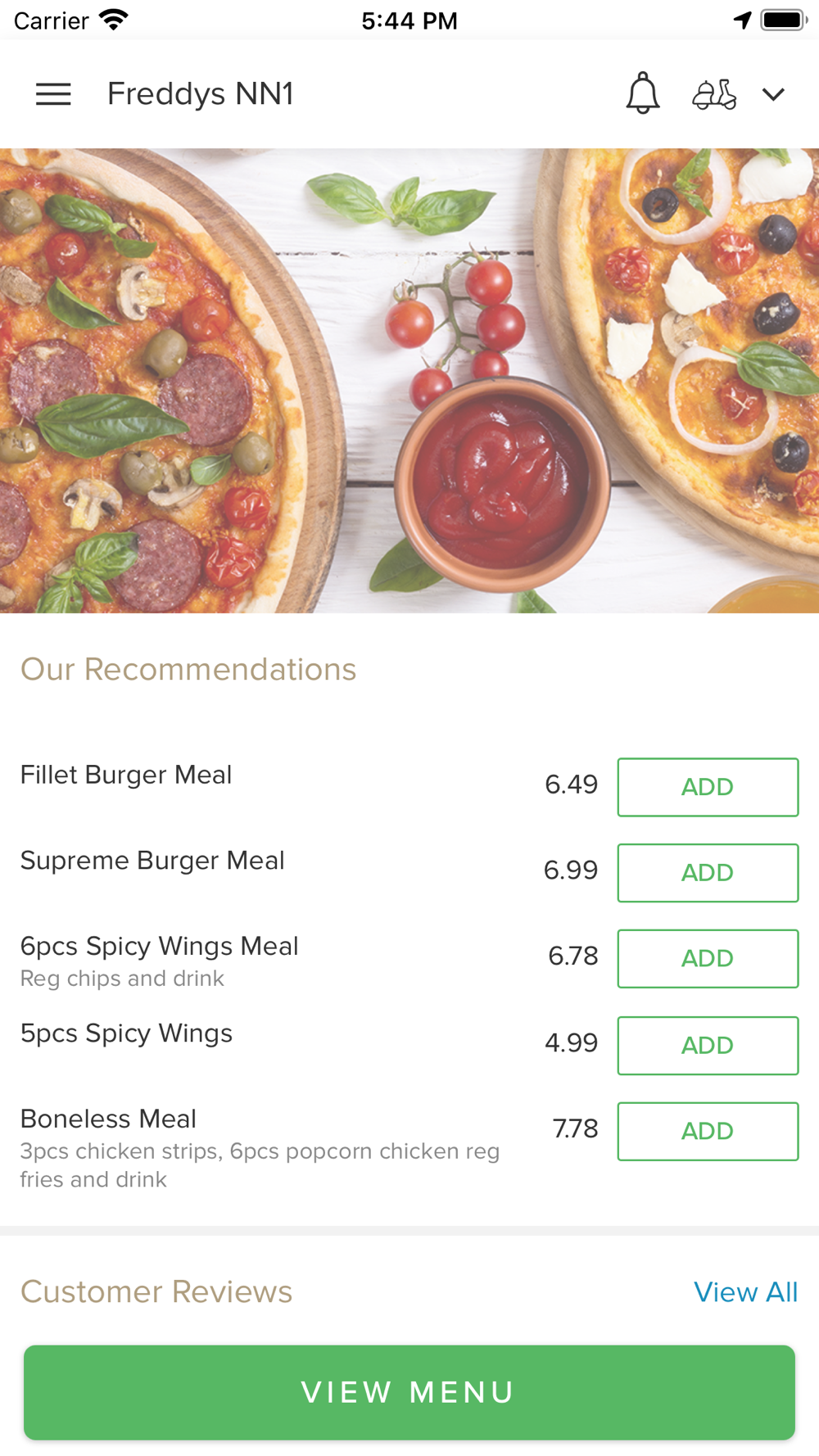
Task: Add Boneless Meal to order
Action: pos(708,1132)
